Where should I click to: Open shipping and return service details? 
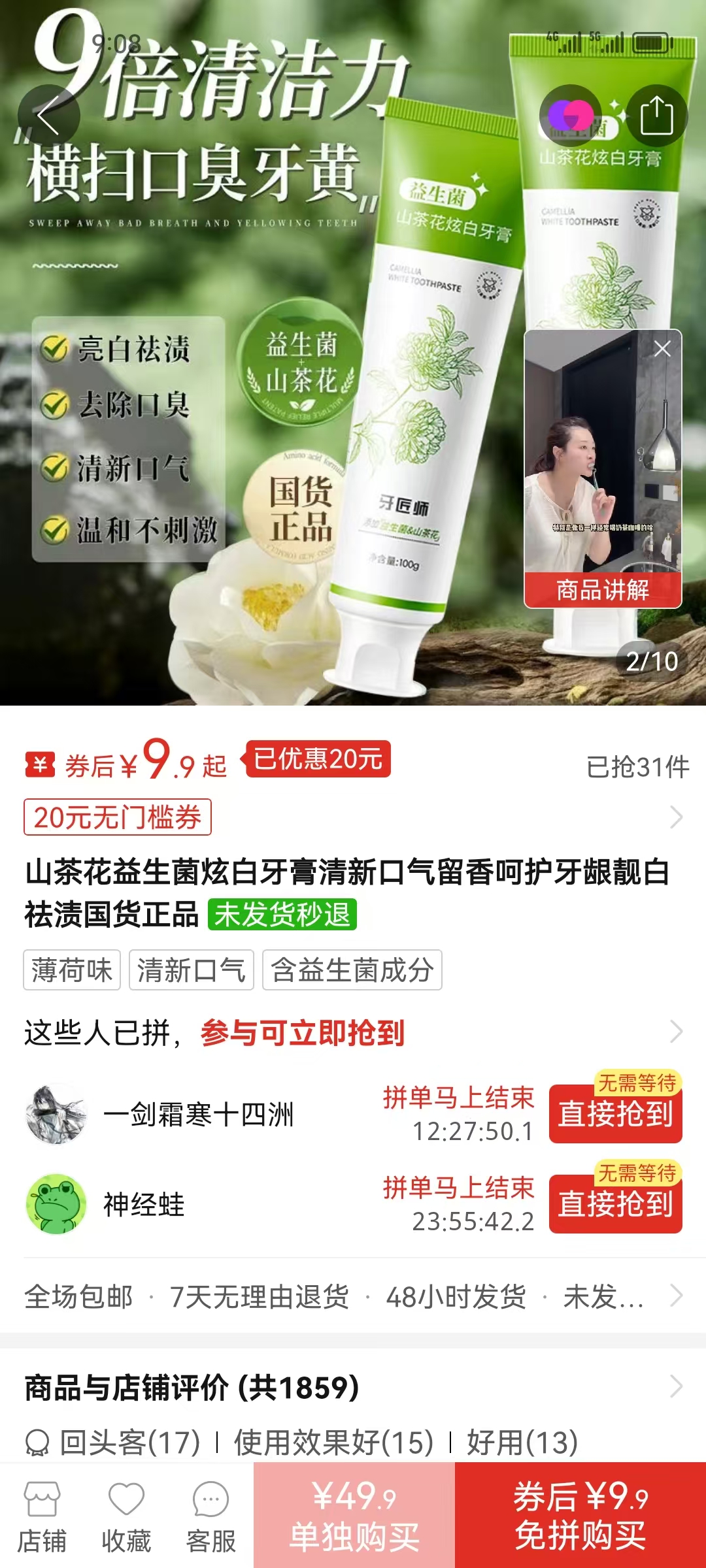pos(353,1296)
